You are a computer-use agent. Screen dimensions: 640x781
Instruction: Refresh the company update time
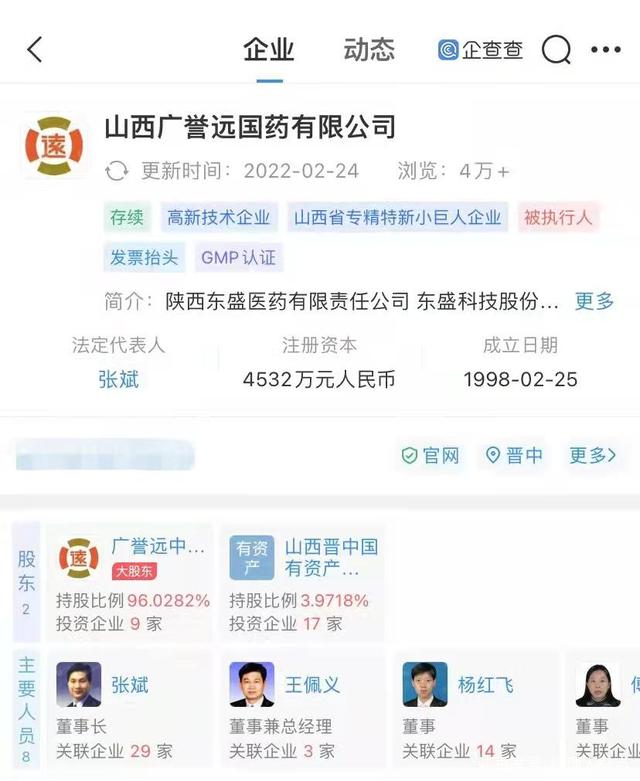[117, 171]
